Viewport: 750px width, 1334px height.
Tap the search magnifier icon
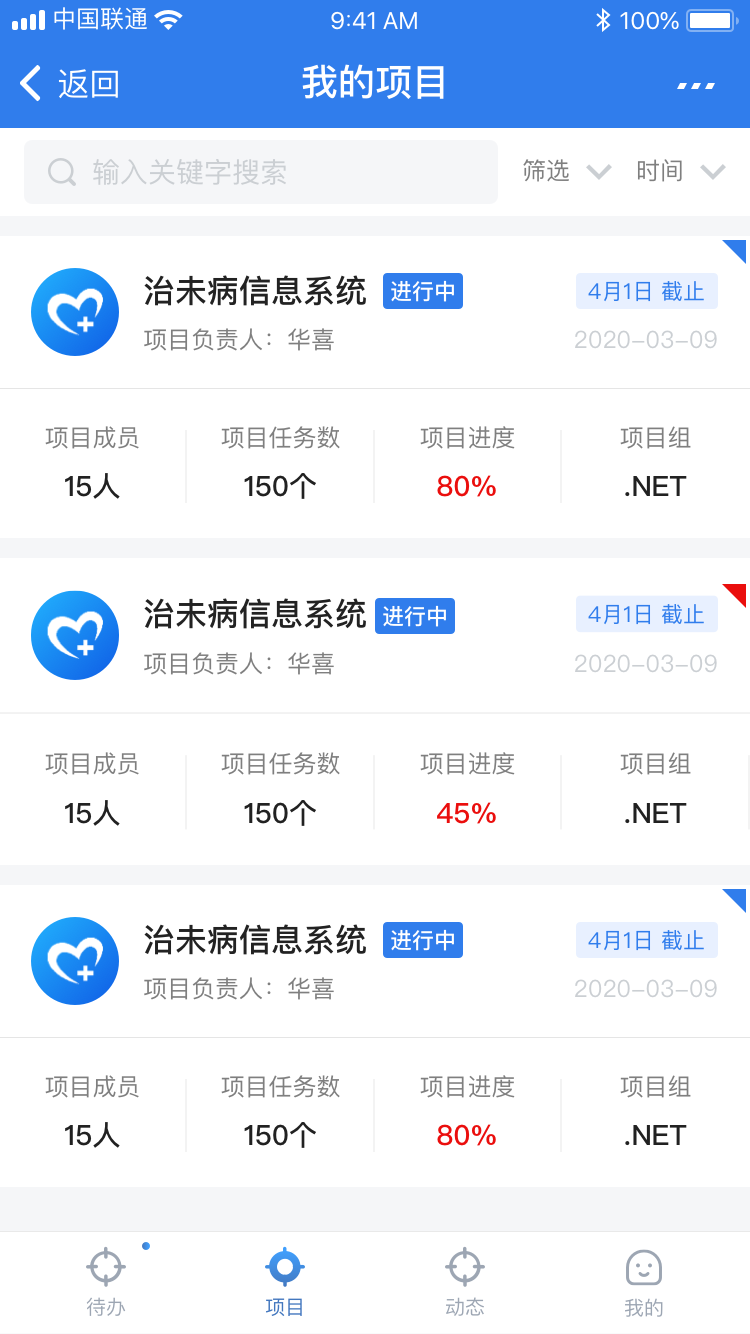(62, 171)
